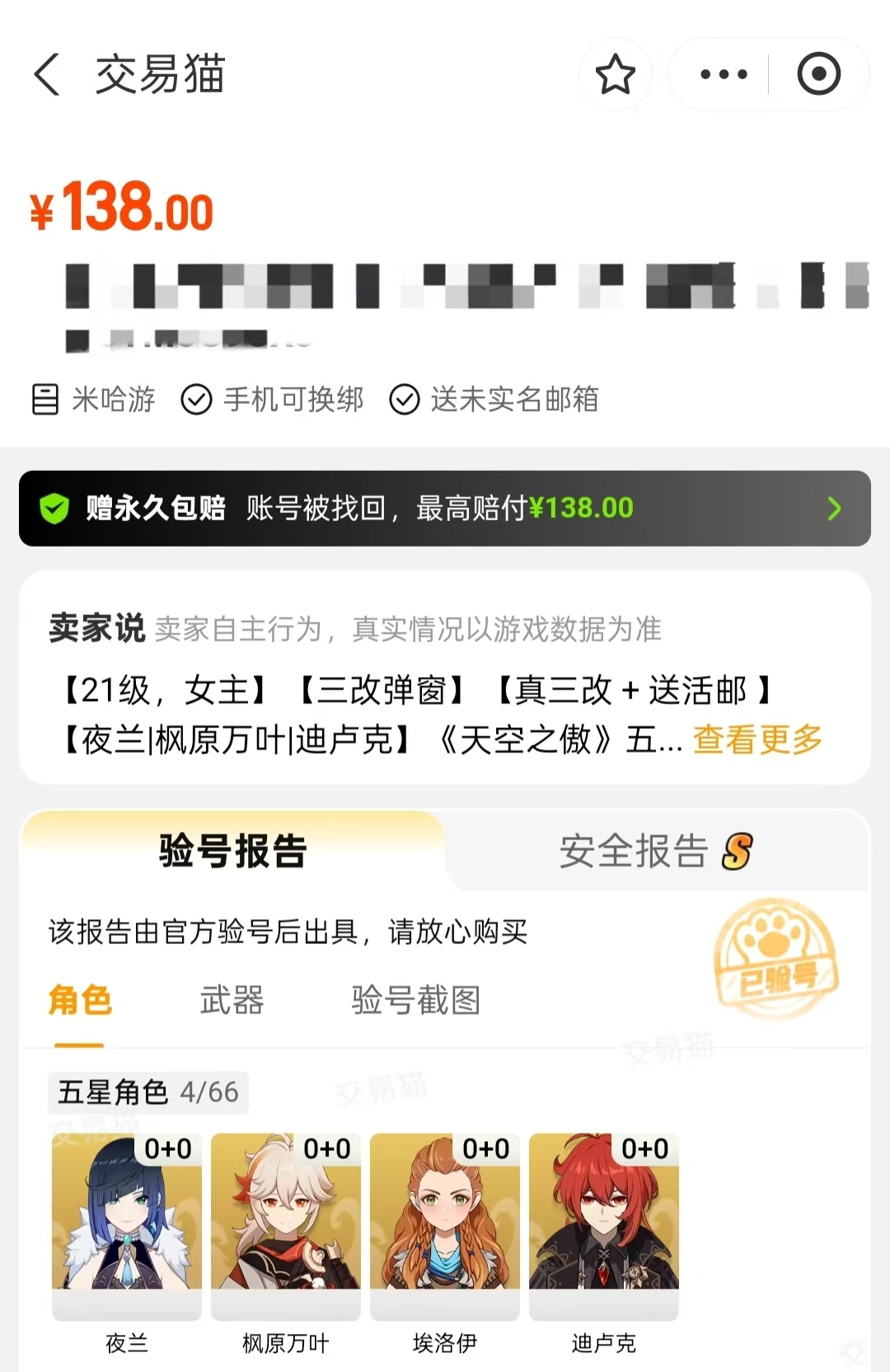890x1372 pixels.
Task: Switch to the 武器 sub-tab
Action: tap(232, 1000)
